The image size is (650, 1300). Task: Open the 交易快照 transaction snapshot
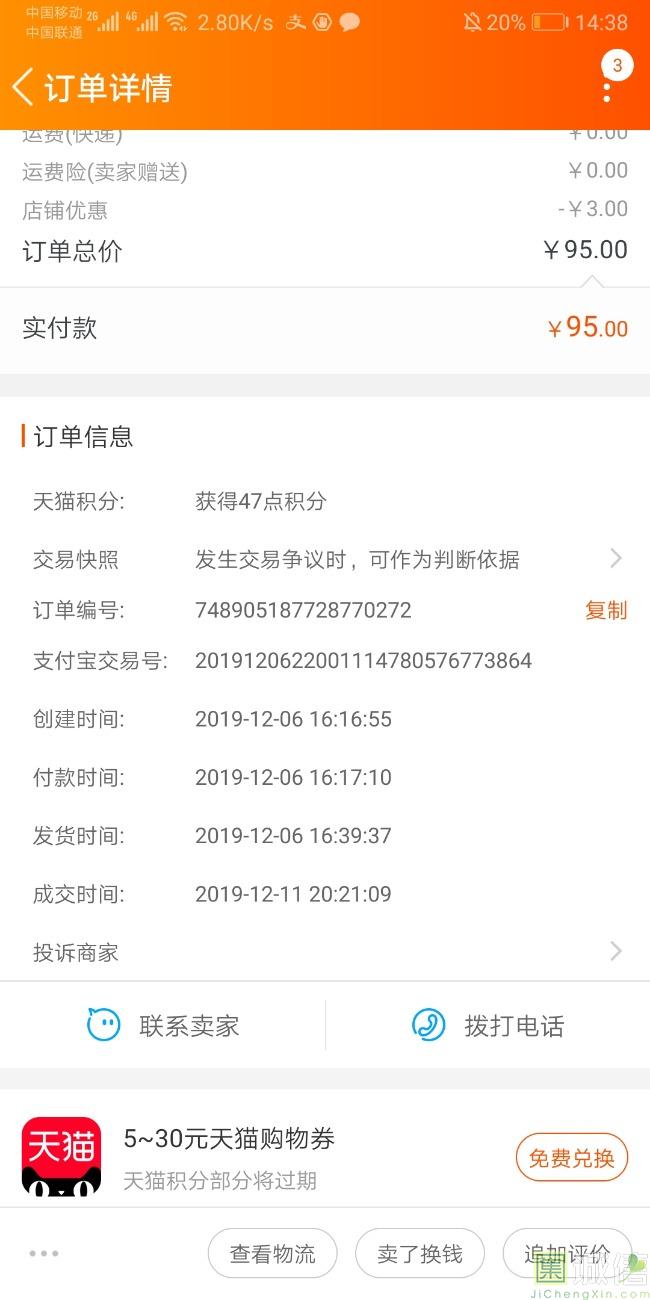325,559
